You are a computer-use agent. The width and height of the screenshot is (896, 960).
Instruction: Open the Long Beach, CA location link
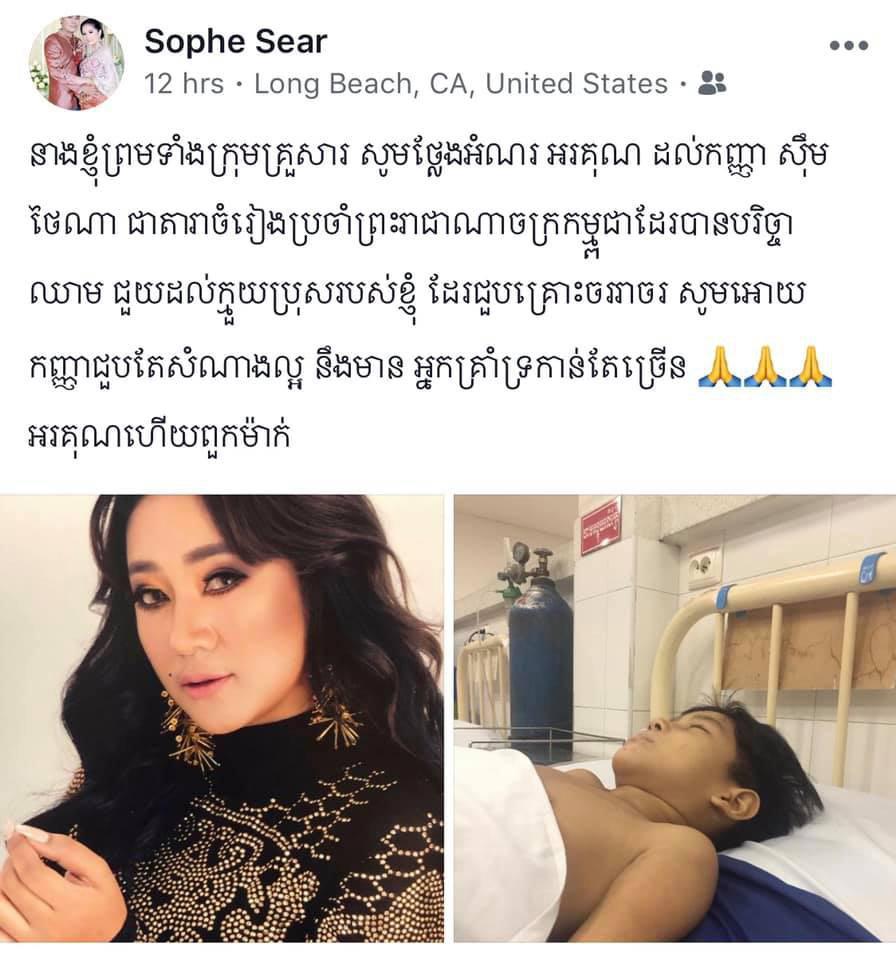pos(461,84)
